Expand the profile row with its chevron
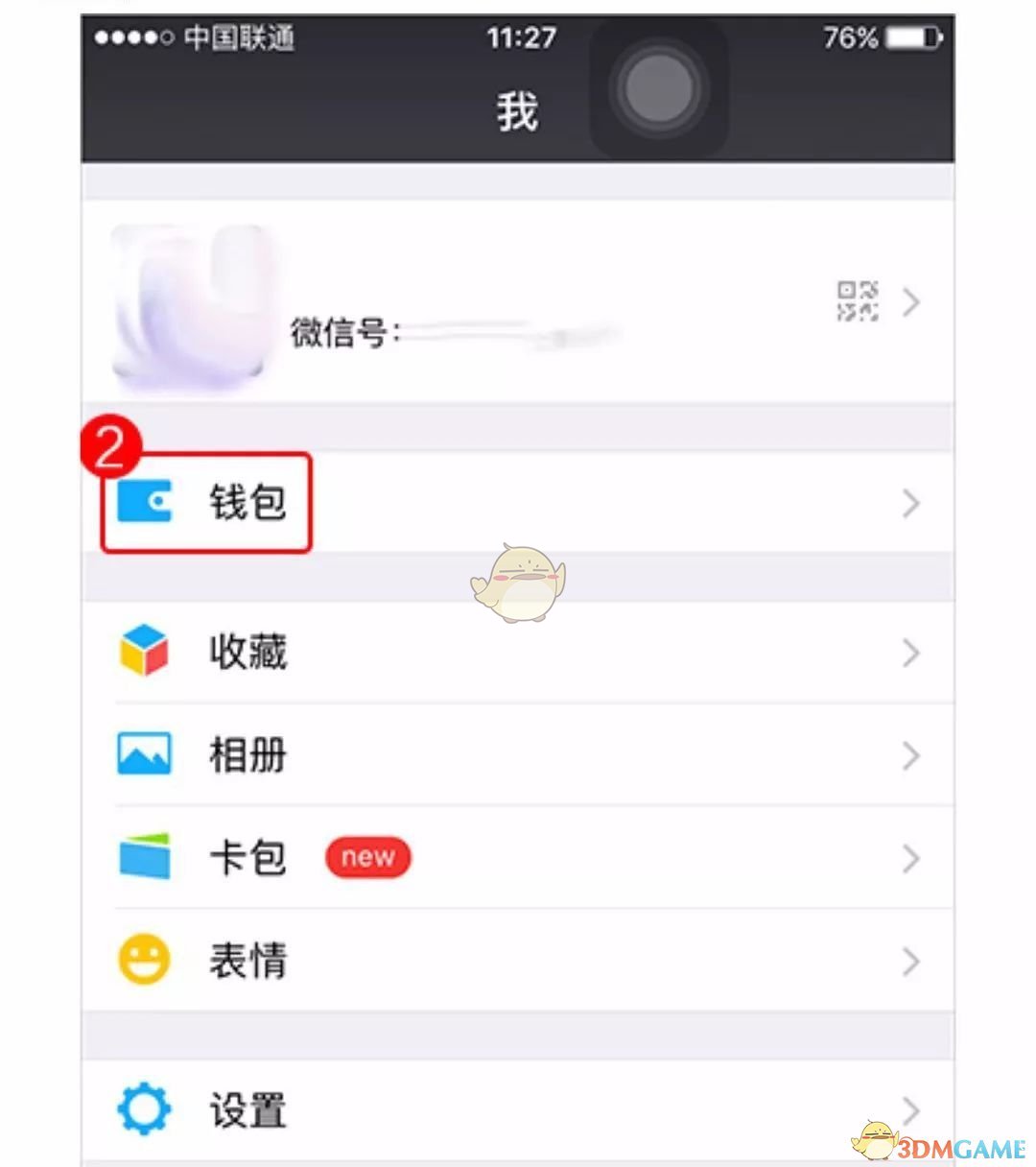 coord(910,302)
